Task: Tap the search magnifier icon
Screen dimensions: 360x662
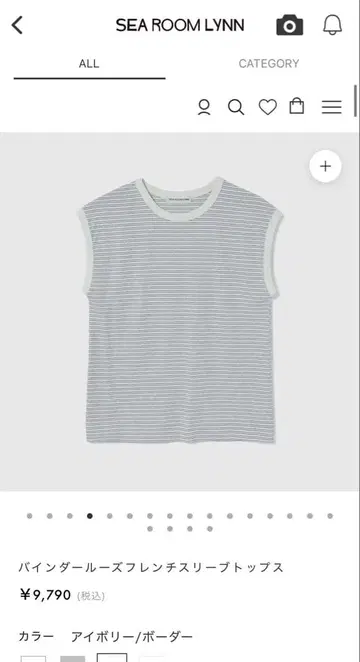Action: (236, 107)
